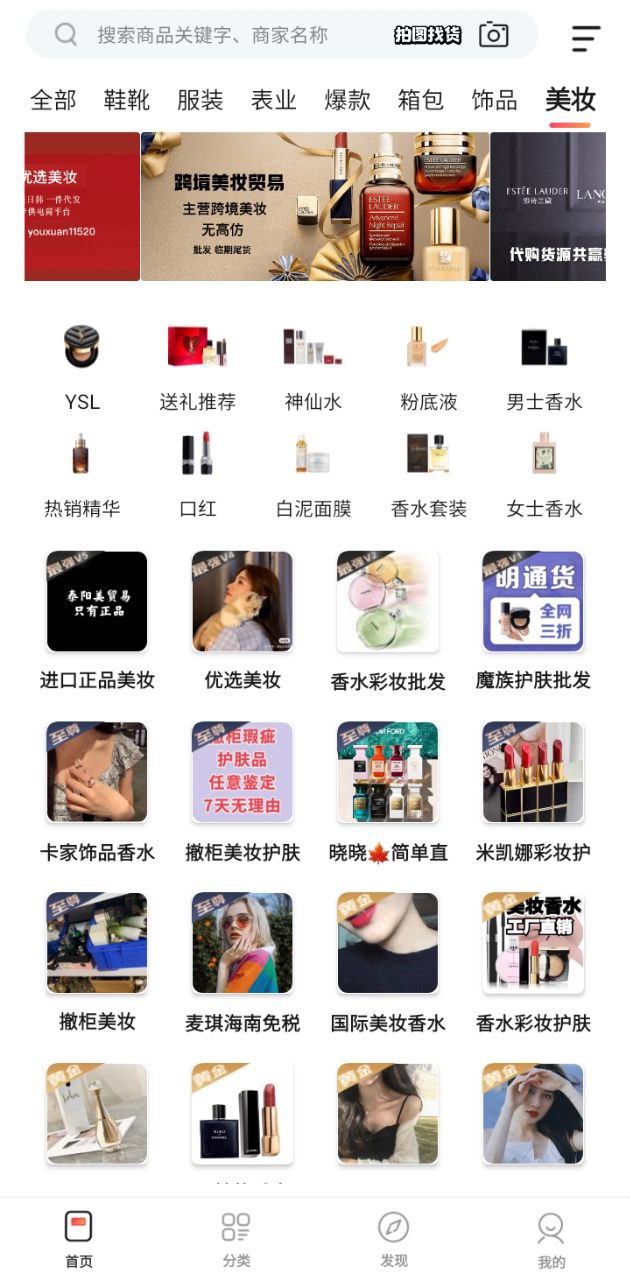
Task: Open the 跨境美妆贸易 banner
Action: click(315, 206)
